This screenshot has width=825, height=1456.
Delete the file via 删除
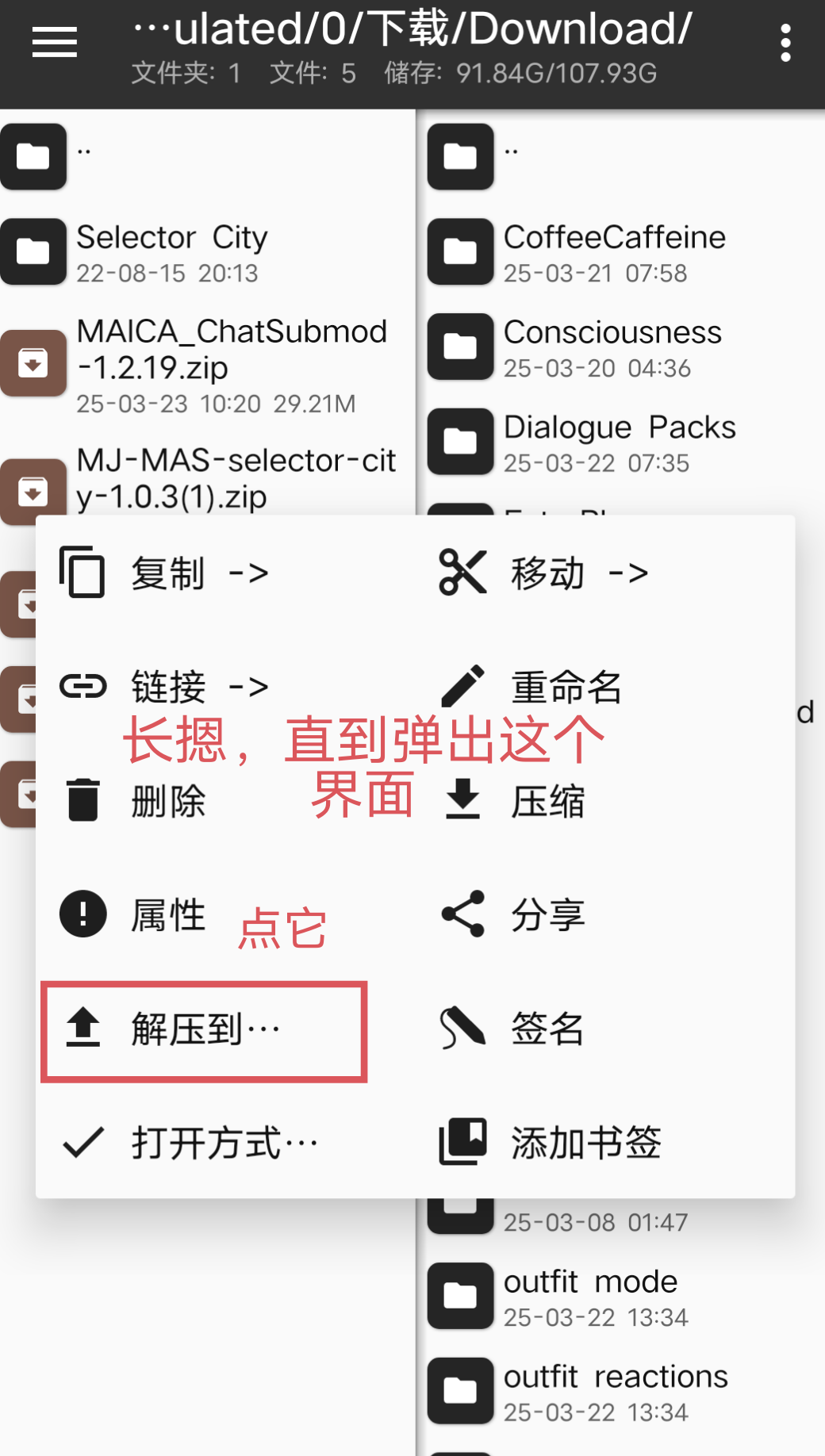click(226, 801)
